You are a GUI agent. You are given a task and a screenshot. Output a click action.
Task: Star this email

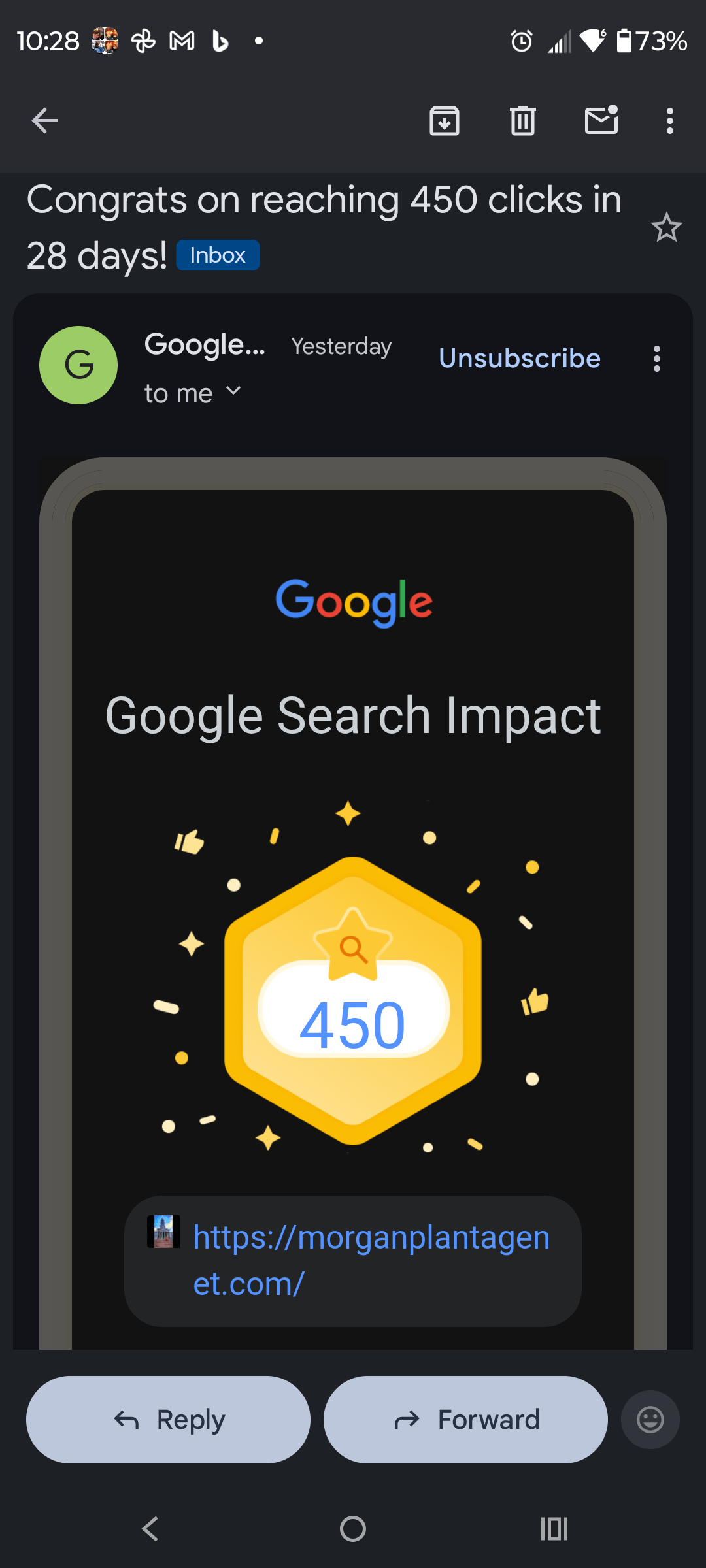click(666, 228)
